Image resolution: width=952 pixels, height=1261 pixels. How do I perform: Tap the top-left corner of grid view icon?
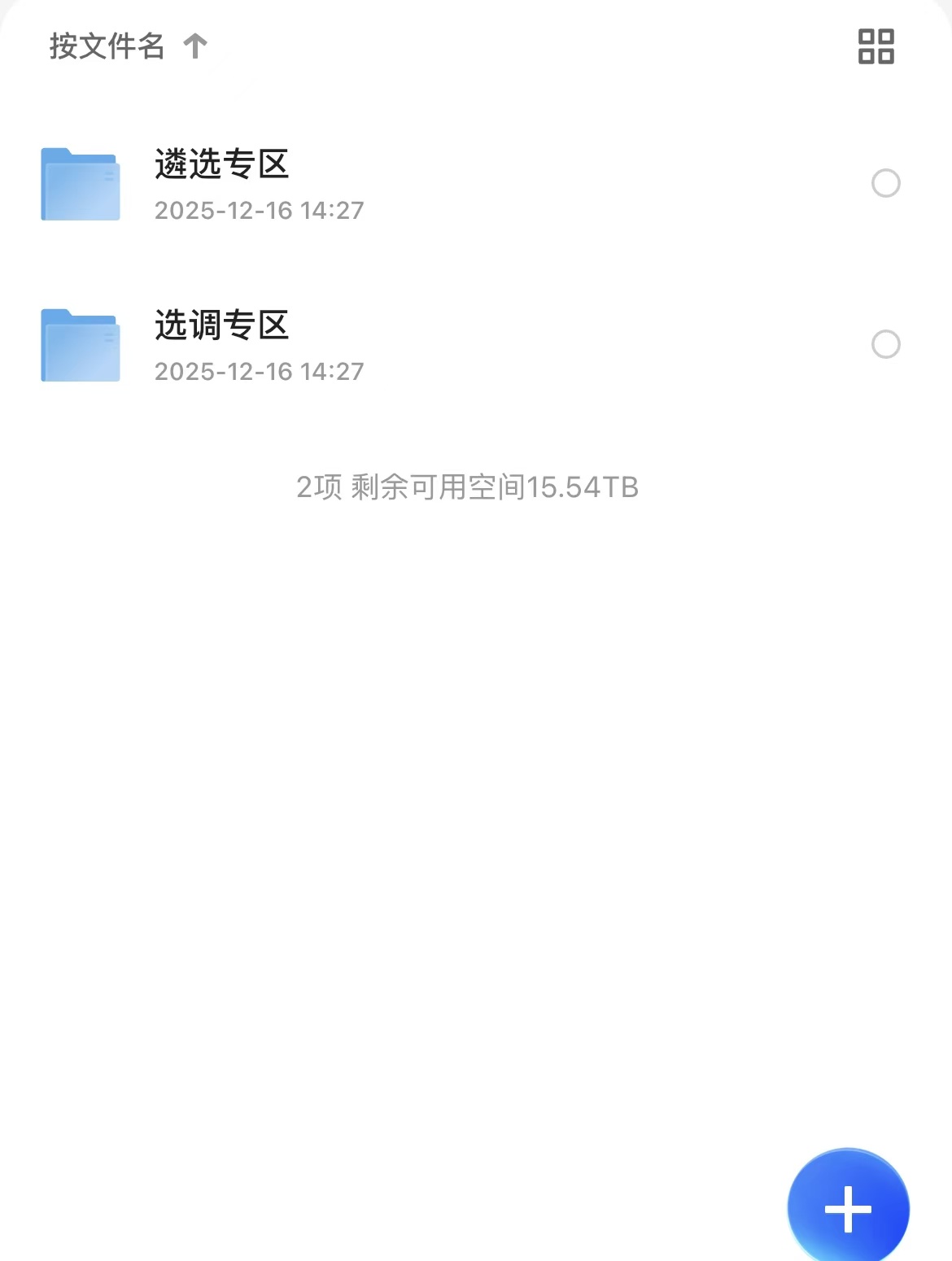tap(865, 37)
